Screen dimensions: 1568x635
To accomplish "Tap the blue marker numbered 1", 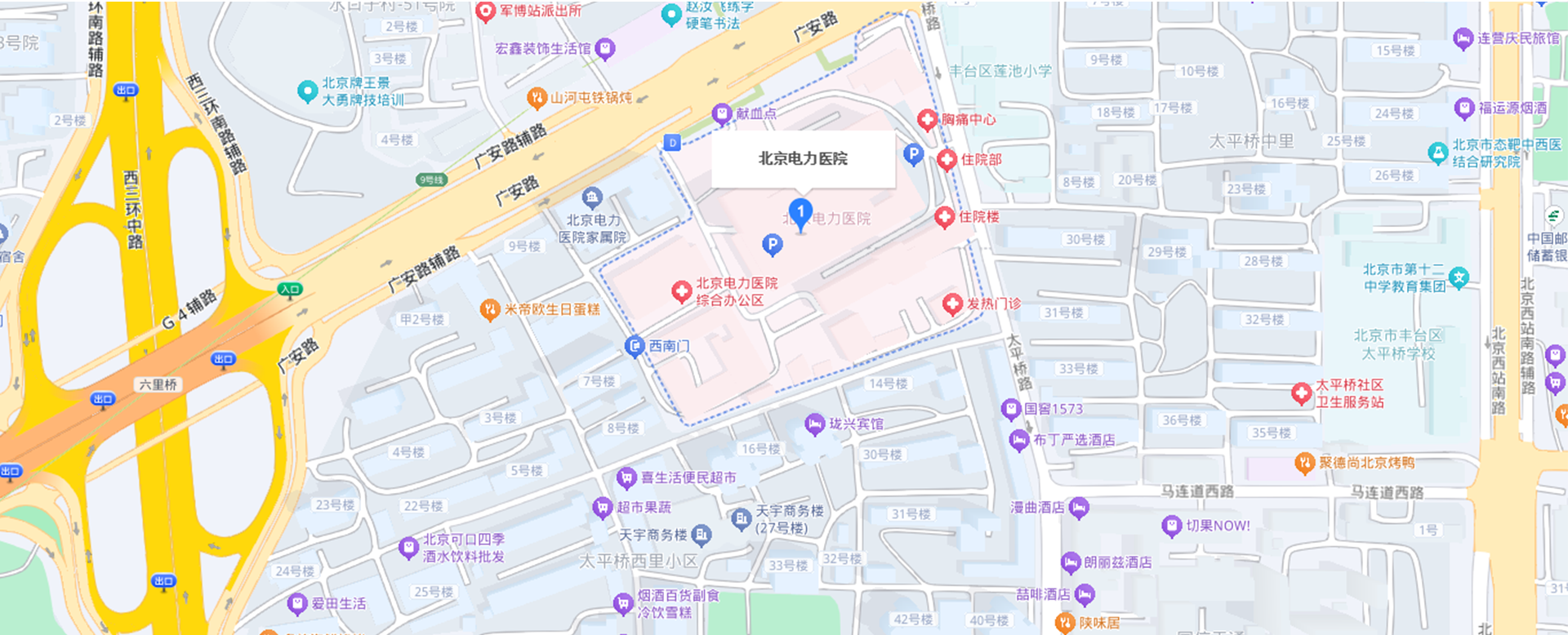I will pos(800,213).
